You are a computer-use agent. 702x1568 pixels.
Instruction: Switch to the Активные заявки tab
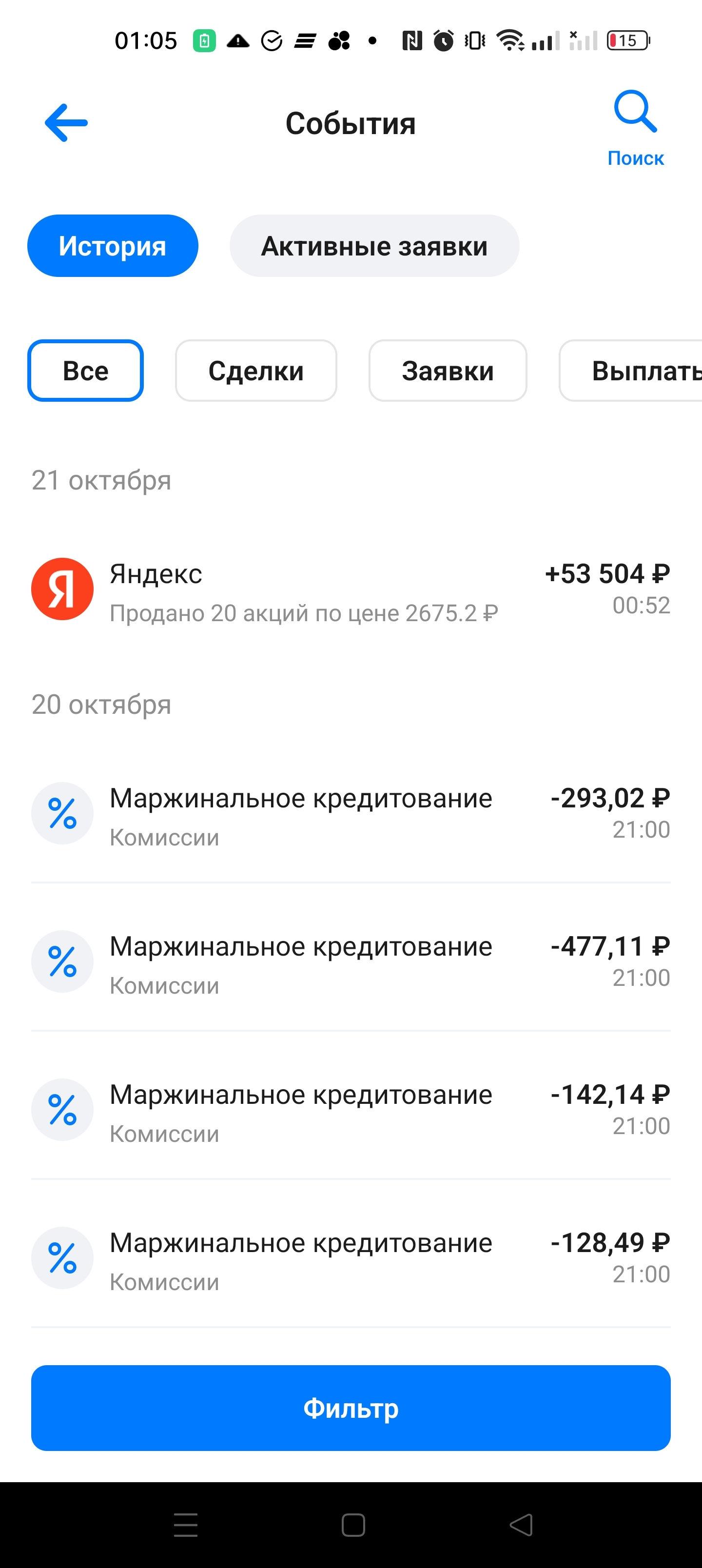374,246
